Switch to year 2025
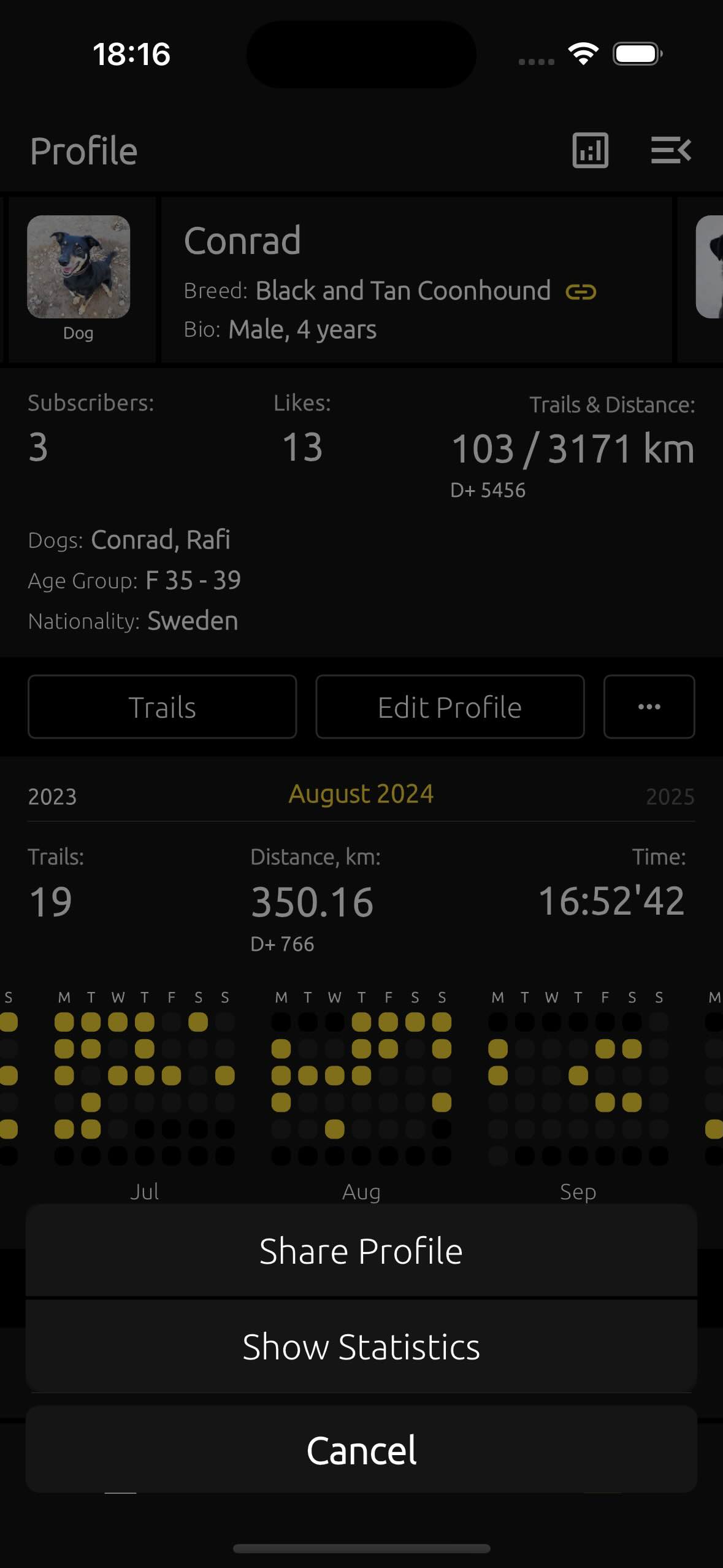Screen dimensions: 723x1568 [670, 796]
